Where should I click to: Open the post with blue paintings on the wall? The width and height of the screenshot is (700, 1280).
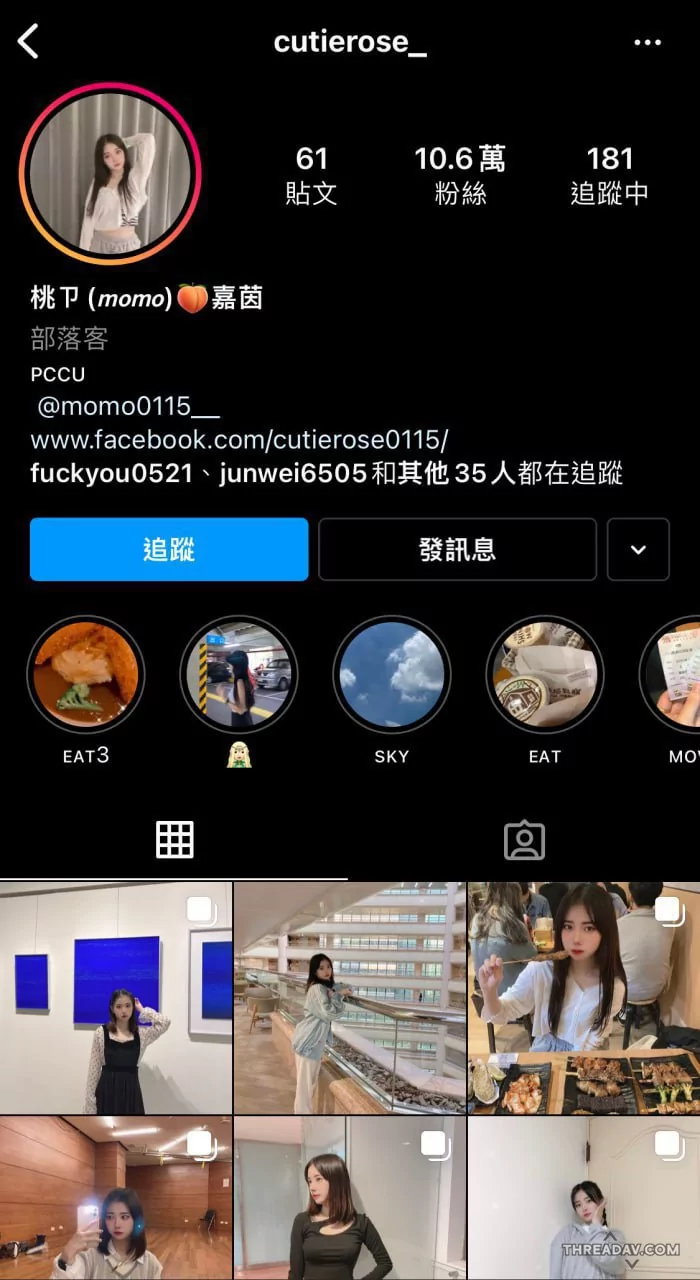pos(116,998)
